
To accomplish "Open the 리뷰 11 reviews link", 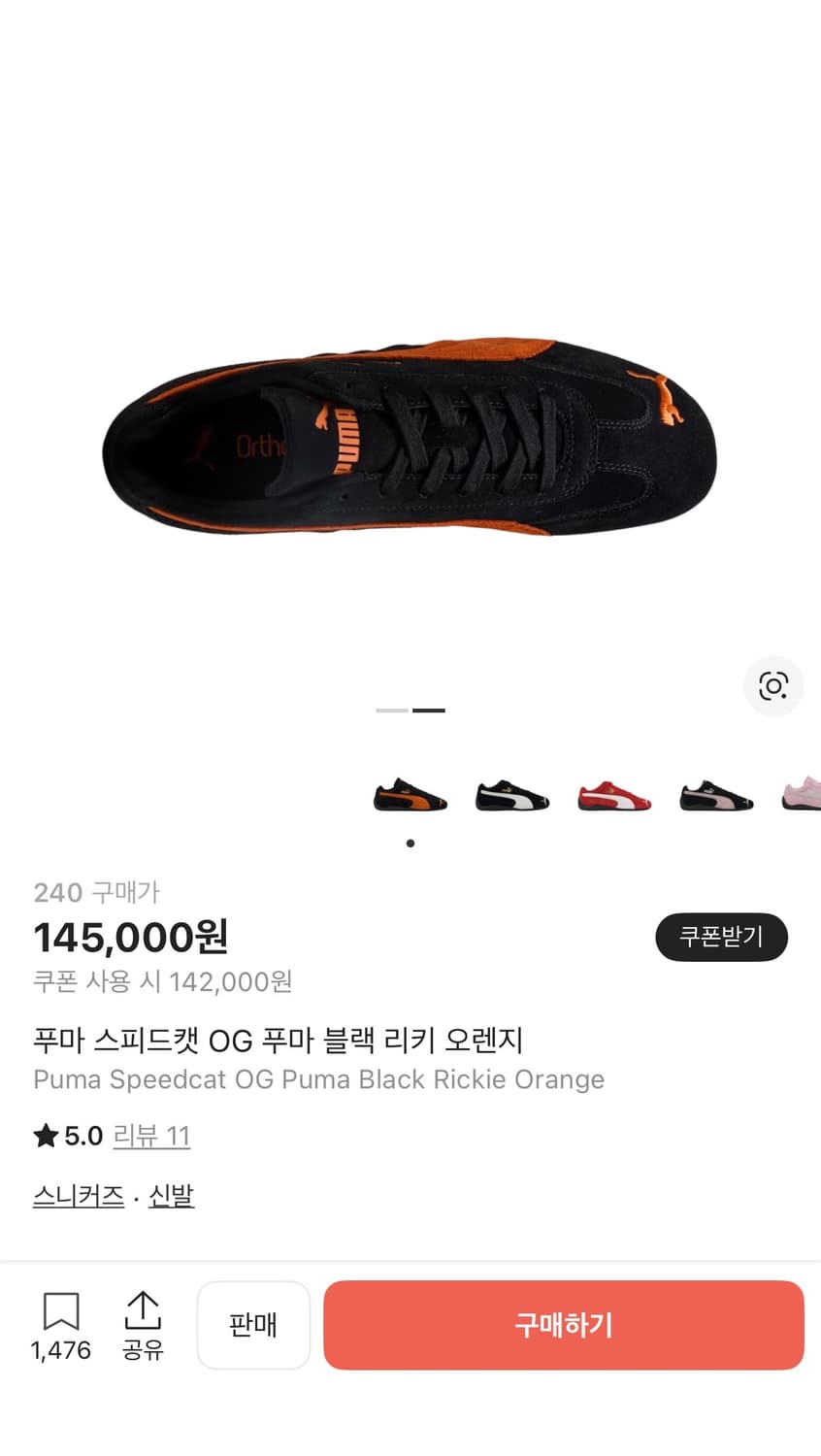I will 151,1136.
